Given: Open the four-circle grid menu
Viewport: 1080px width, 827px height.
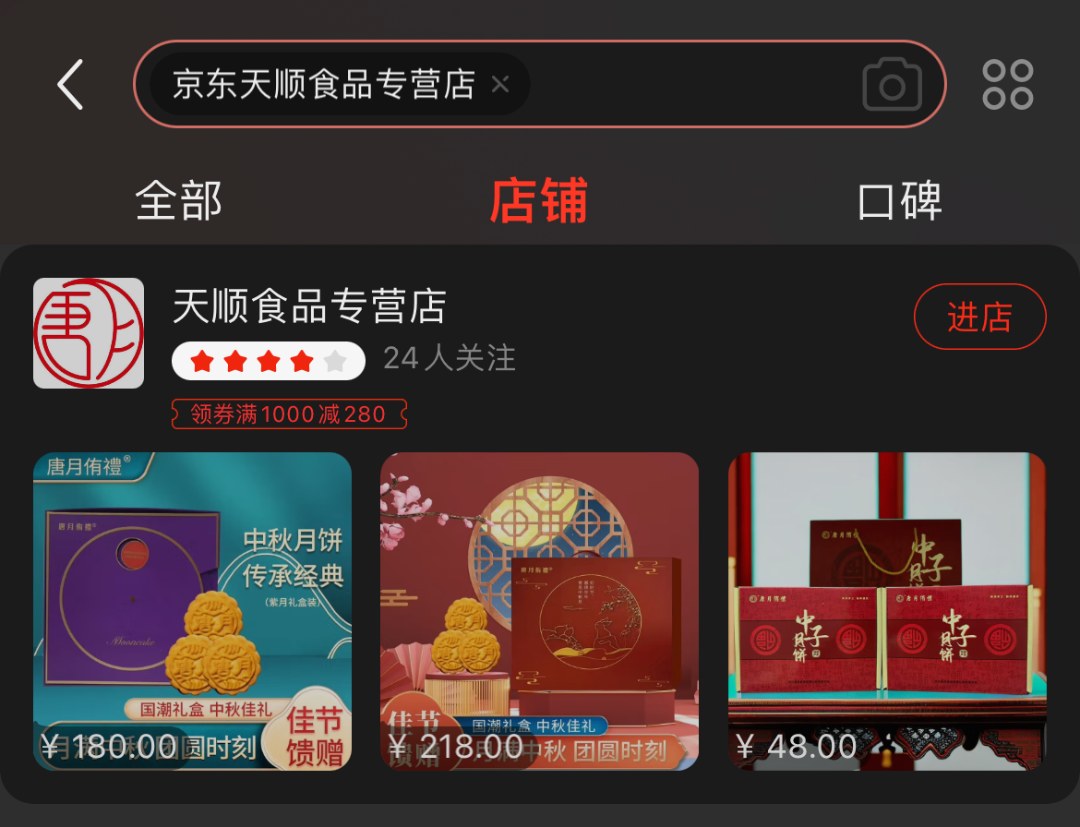Looking at the screenshot, I should pos(1007,84).
